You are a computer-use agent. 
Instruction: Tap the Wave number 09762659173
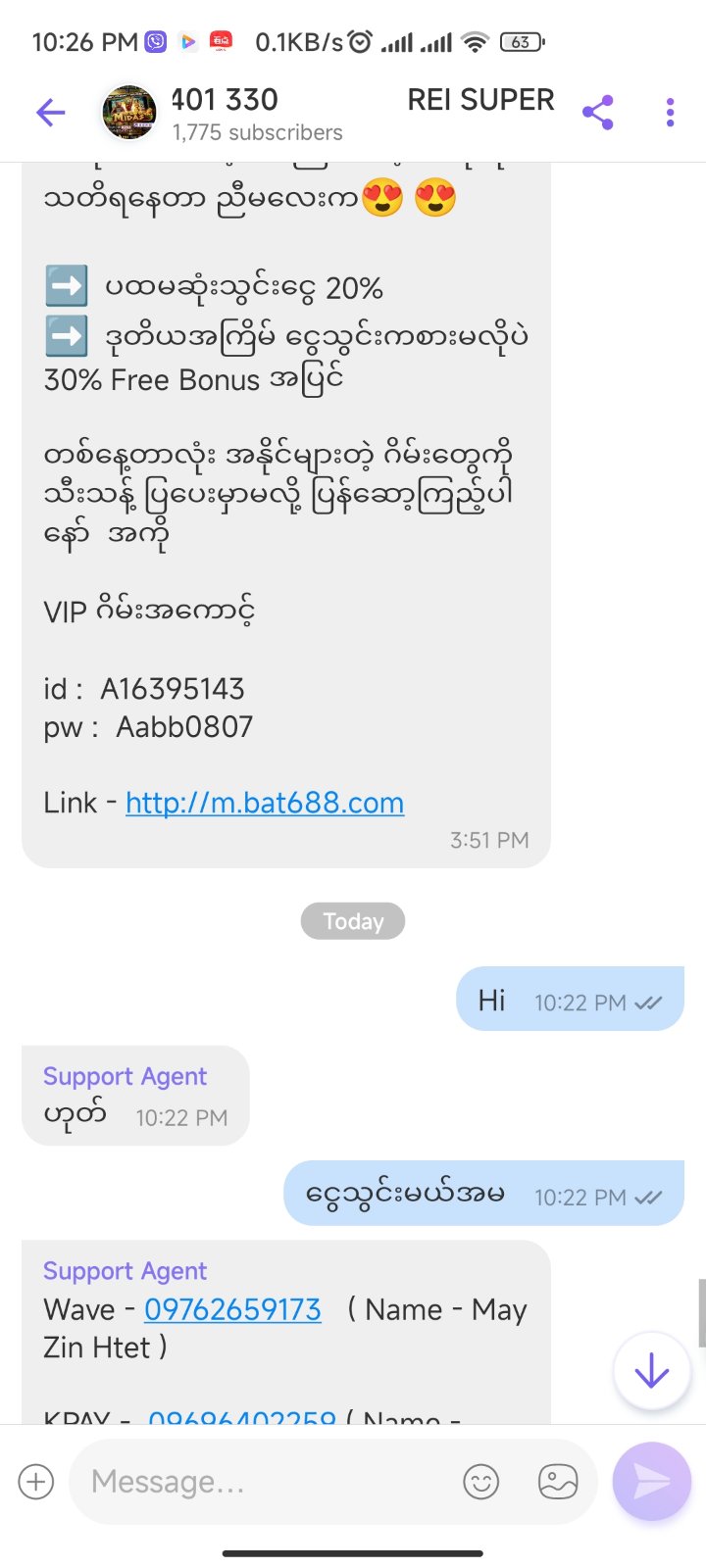click(232, 1309)
